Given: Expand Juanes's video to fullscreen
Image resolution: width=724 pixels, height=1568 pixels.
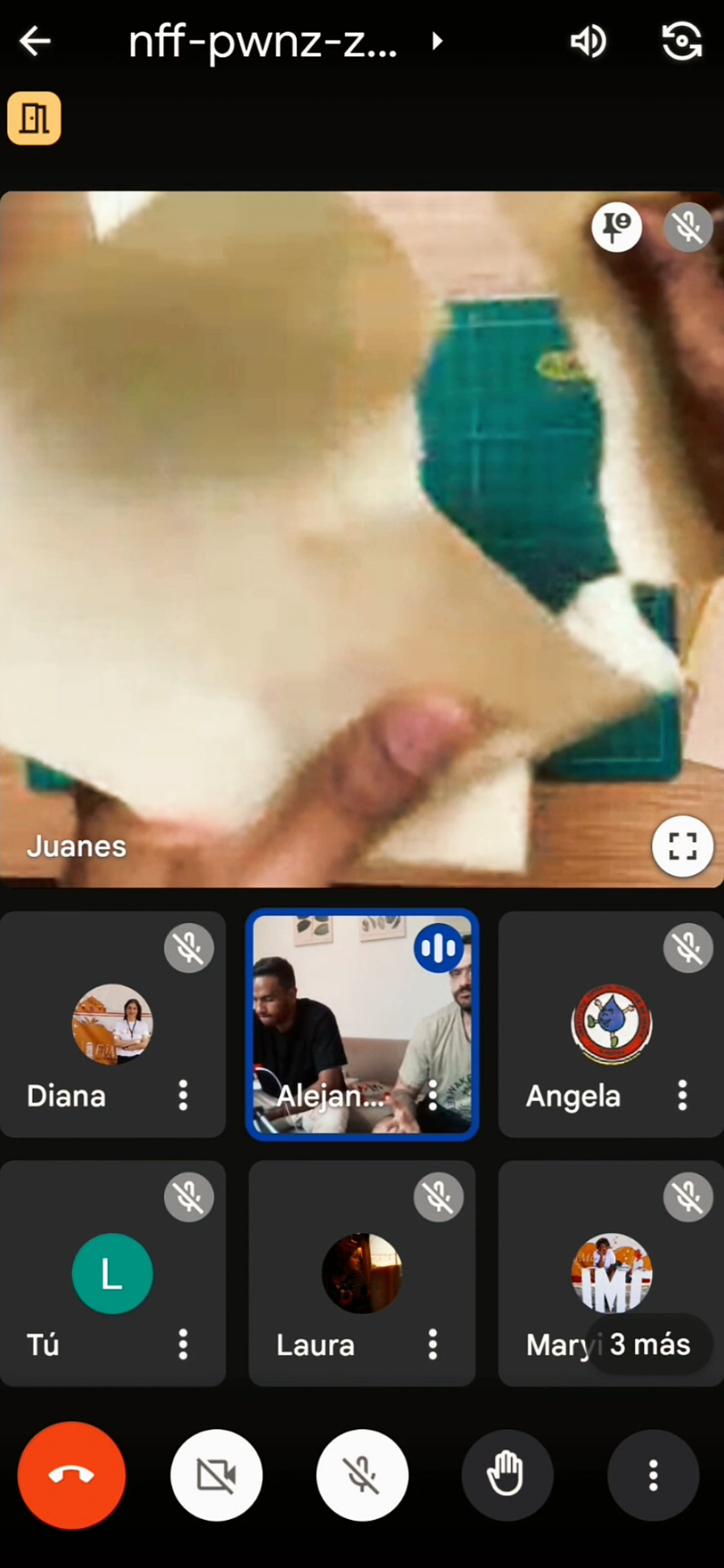Looking at the screenshot, I should (x=682, y=846).
